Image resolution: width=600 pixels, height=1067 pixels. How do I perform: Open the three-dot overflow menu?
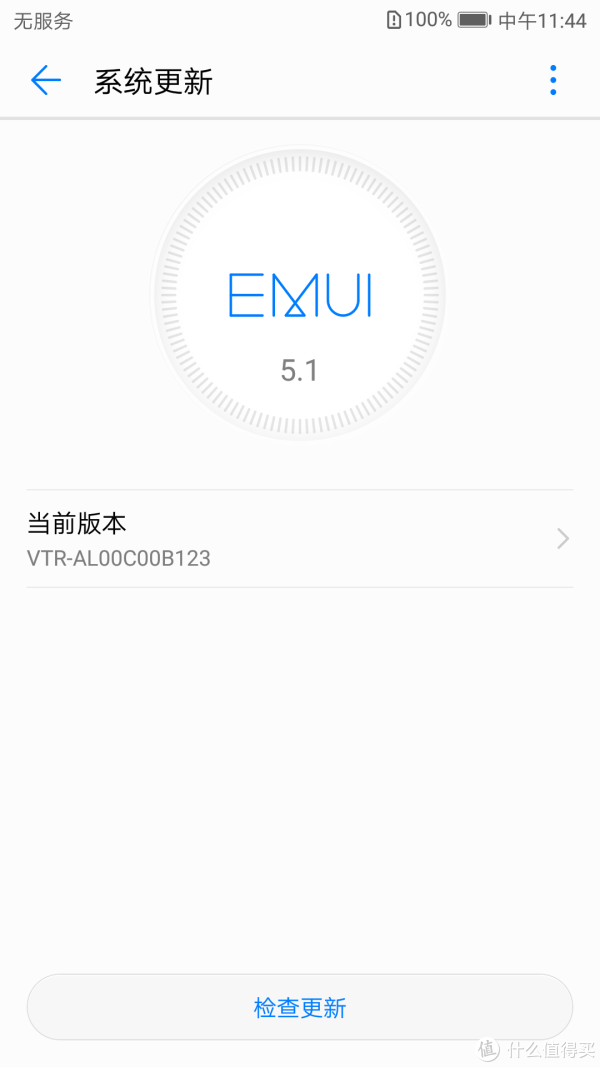coord(553,81)
